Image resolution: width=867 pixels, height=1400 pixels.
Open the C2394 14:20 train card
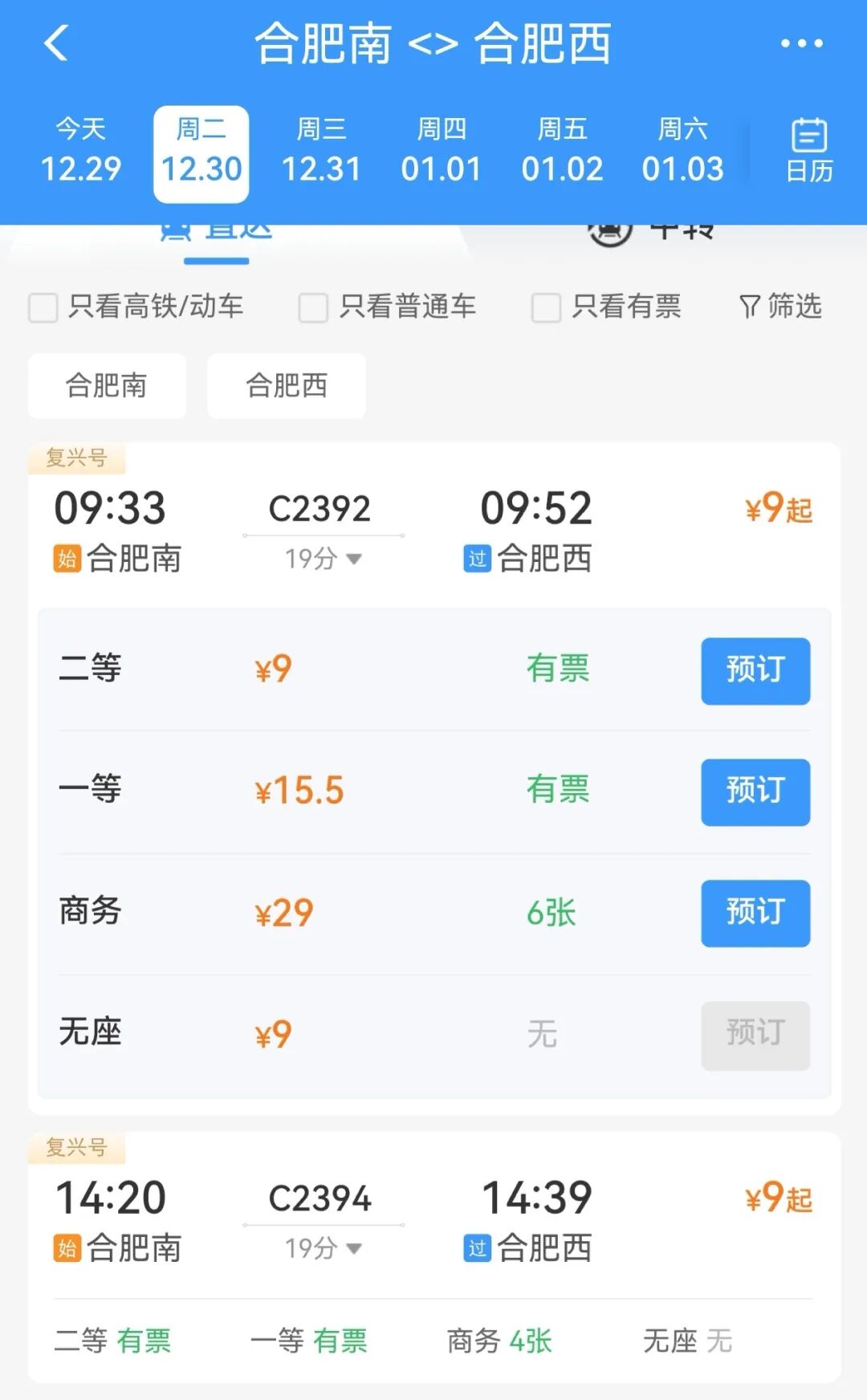[433, 1220]
